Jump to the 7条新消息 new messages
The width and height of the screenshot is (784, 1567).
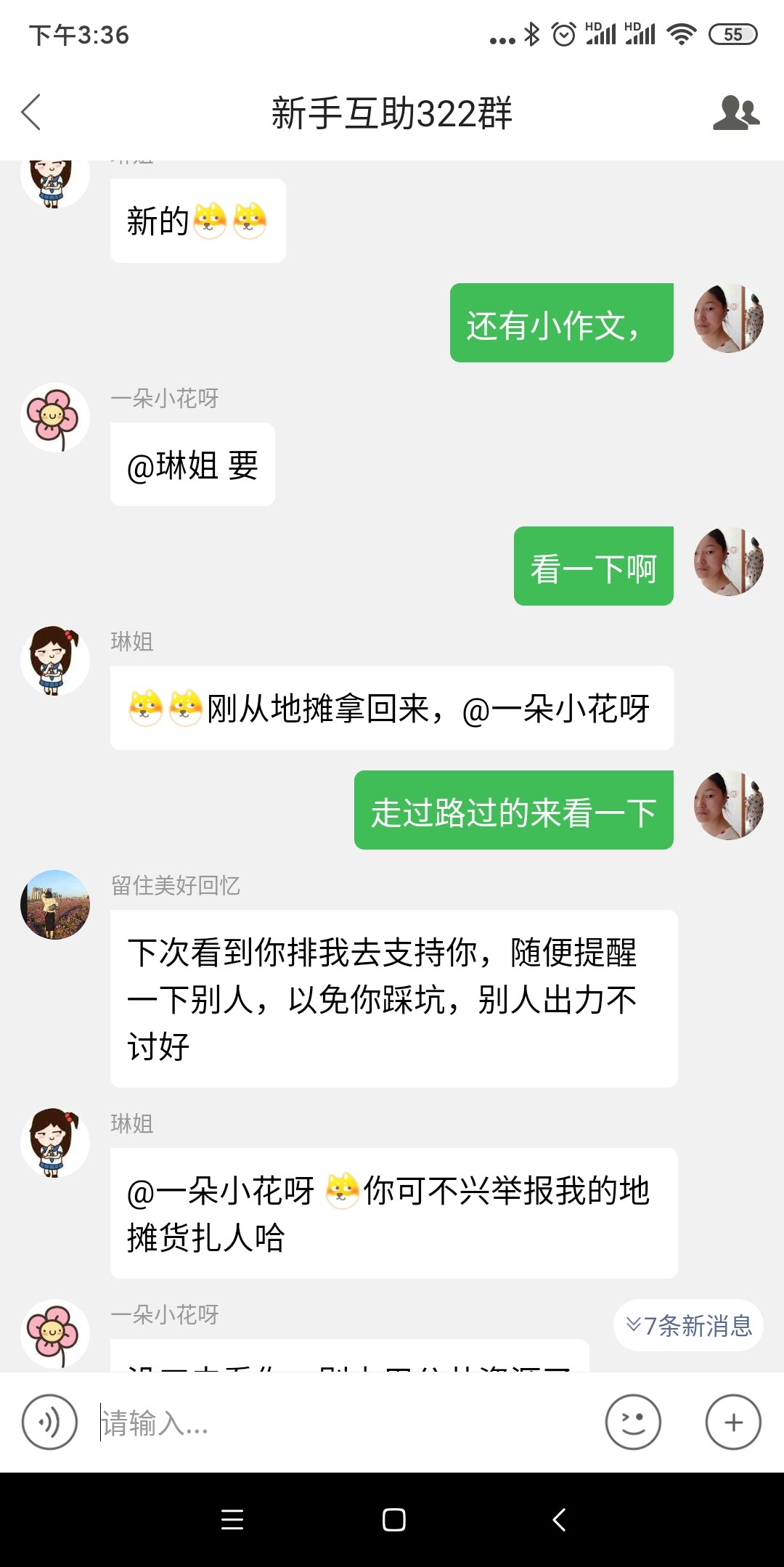689,1325
